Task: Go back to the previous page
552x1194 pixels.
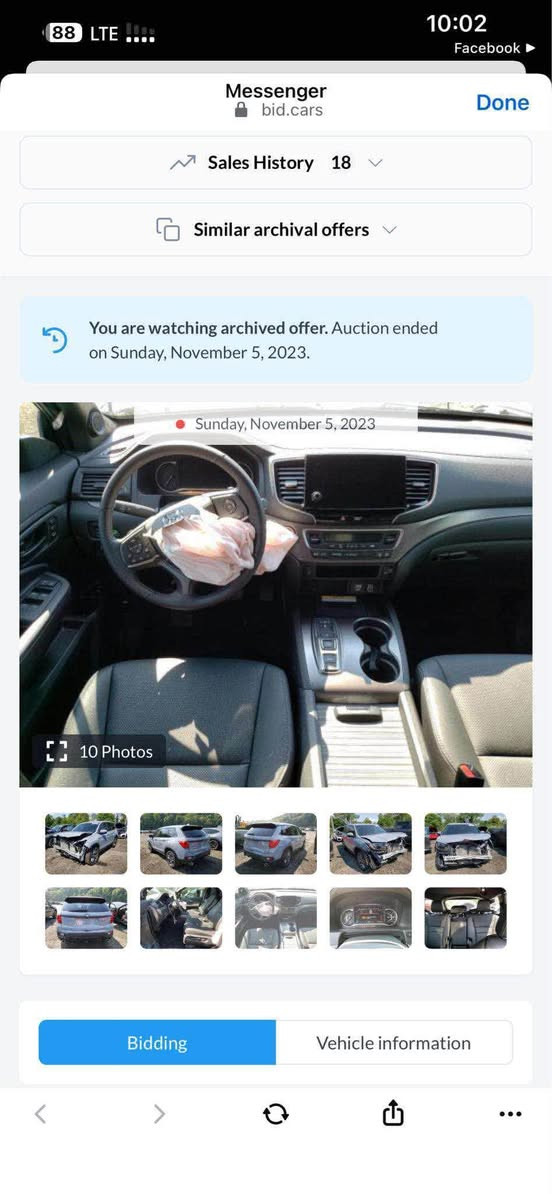Action: pyautogui.click(x=40, y=1114)
